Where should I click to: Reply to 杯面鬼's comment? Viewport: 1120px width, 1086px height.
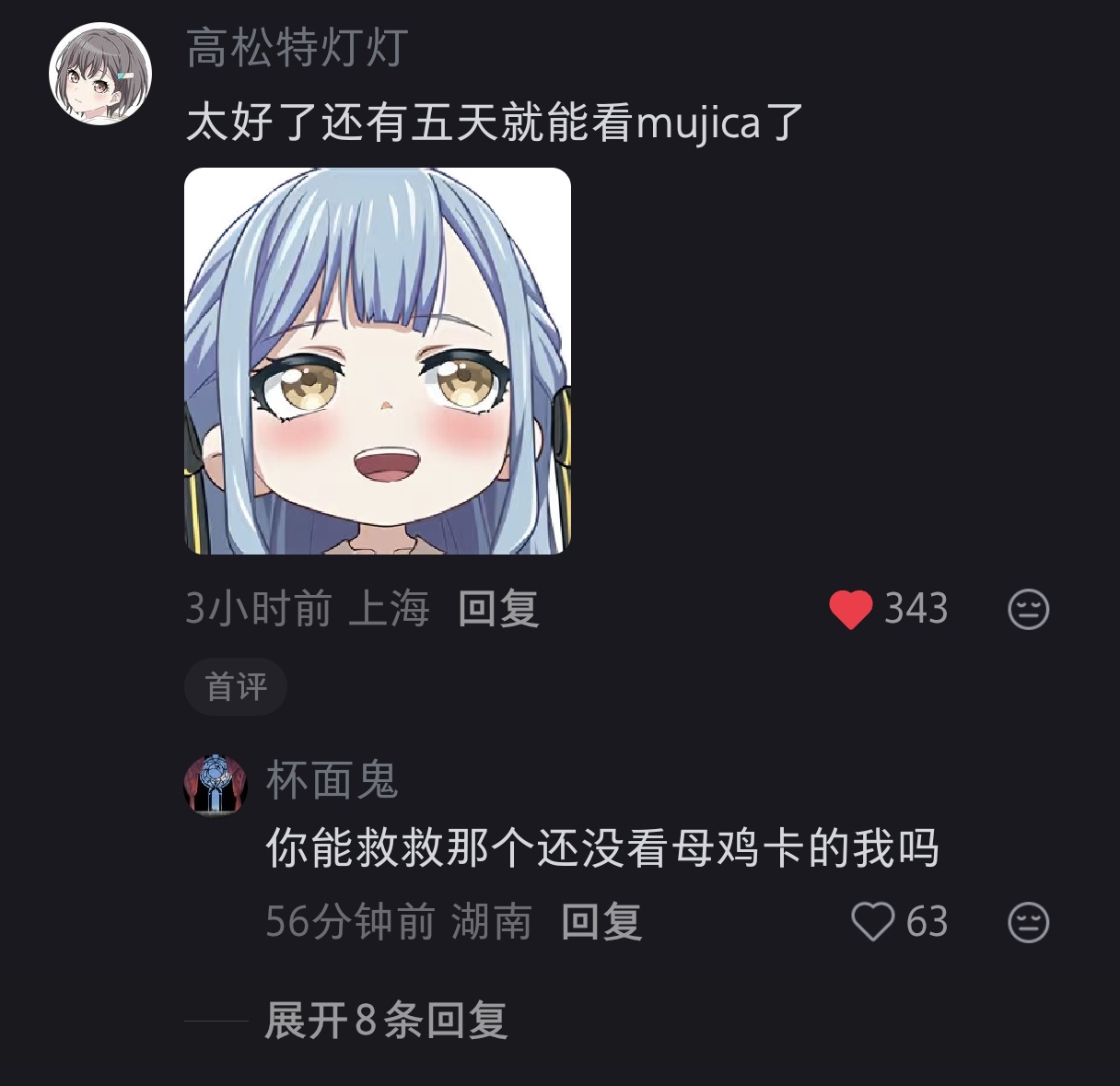pos(601,922)
